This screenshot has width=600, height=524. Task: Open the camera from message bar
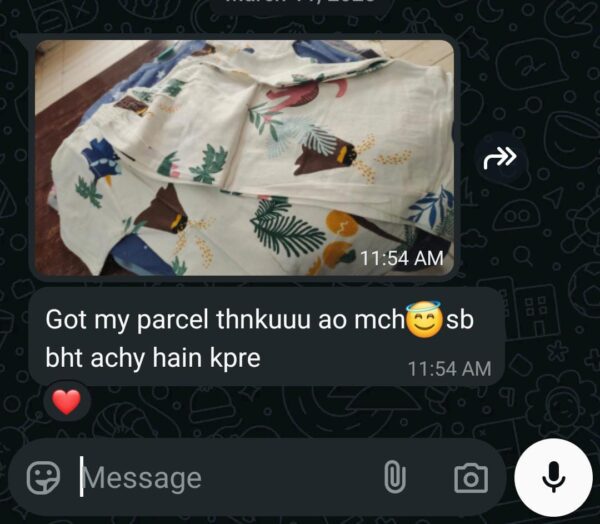point(470,478)
